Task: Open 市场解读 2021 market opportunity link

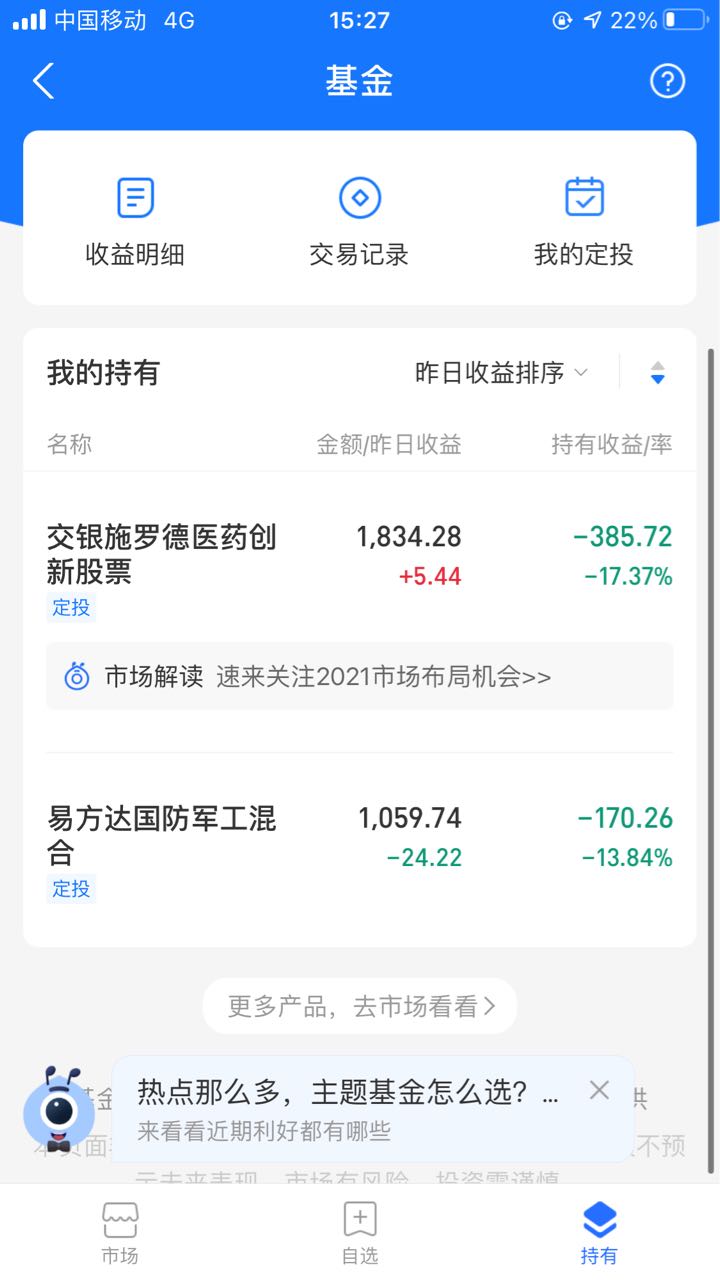Action: [x=360, y=677]
